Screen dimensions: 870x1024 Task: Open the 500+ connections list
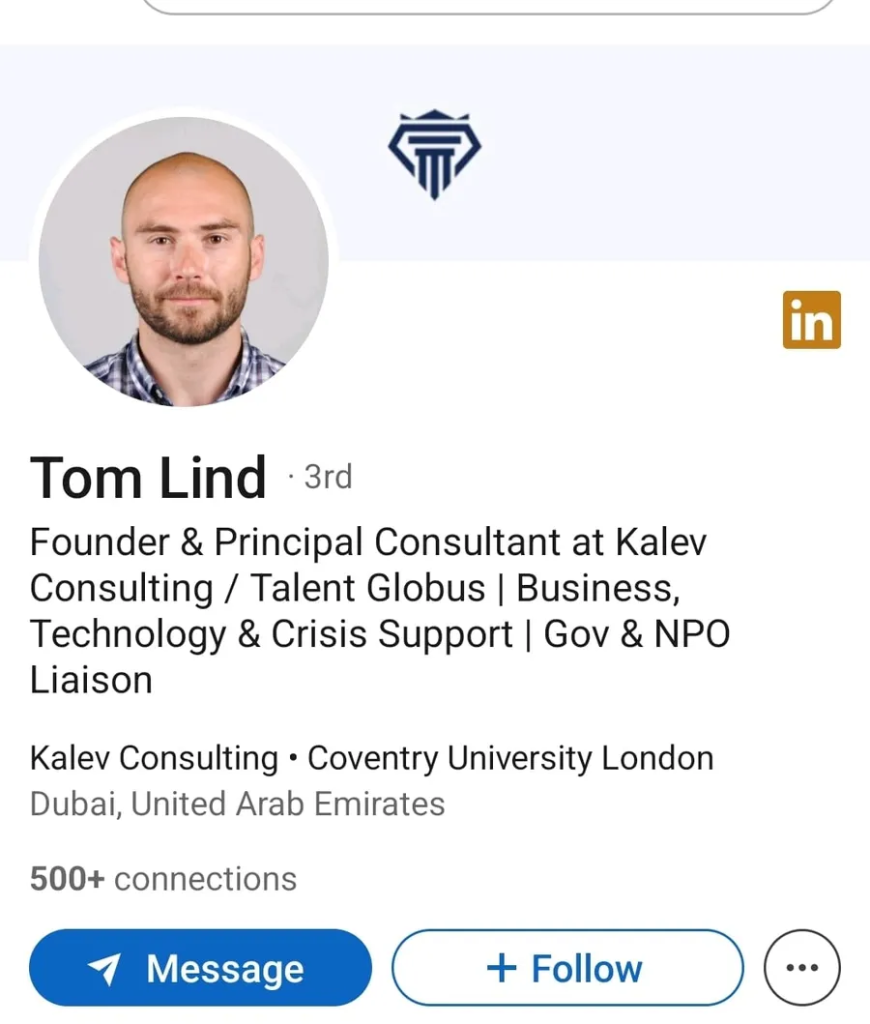tap(163, 879)
